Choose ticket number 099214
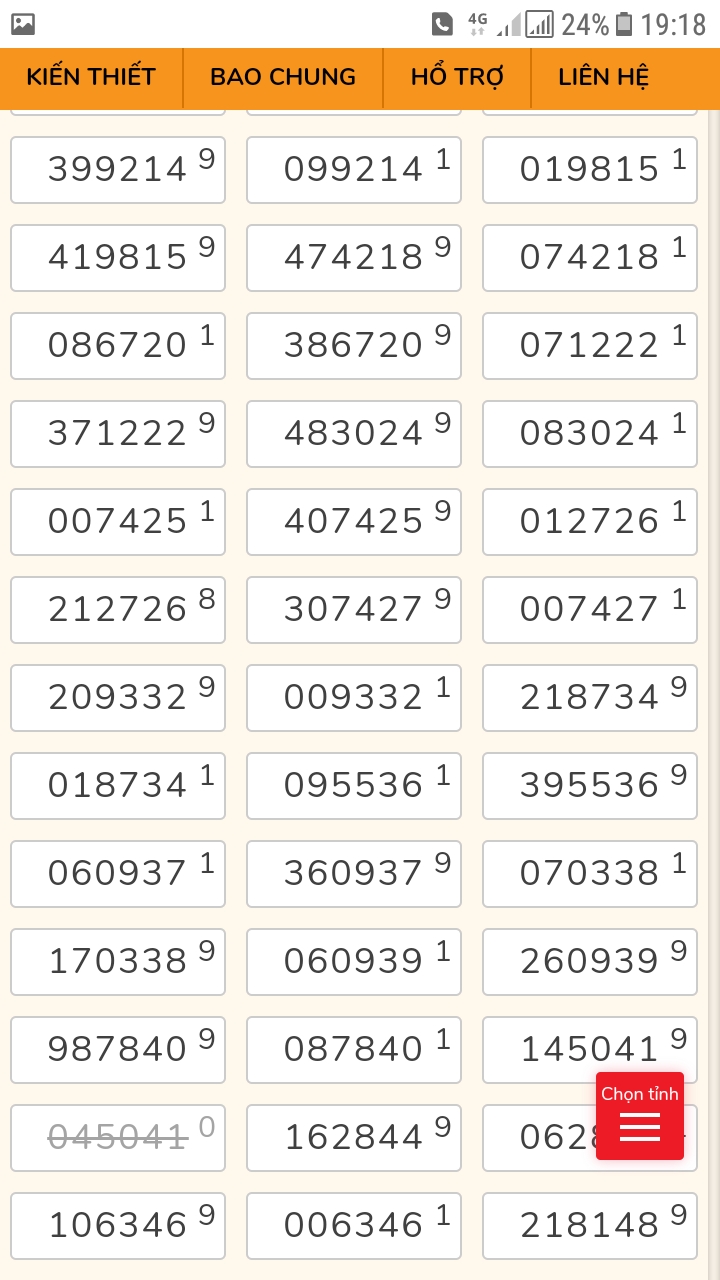Viewport: 720px width, 1280px height. (x=354, y=170)
